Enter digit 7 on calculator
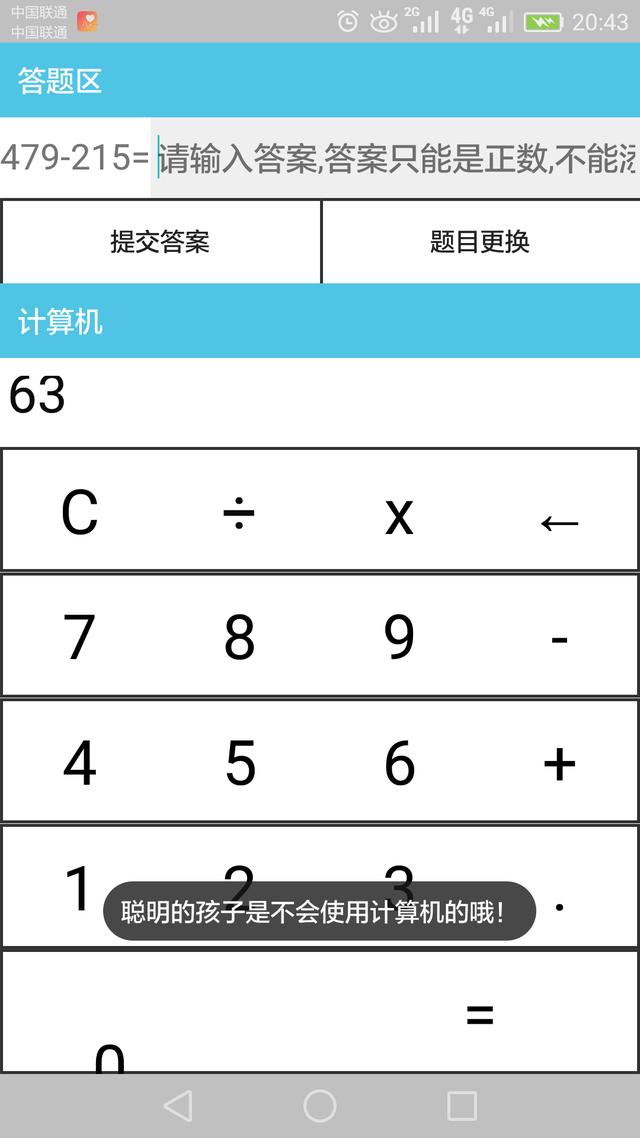This screenshot has height=1138, width=640. tap(80, 636)
